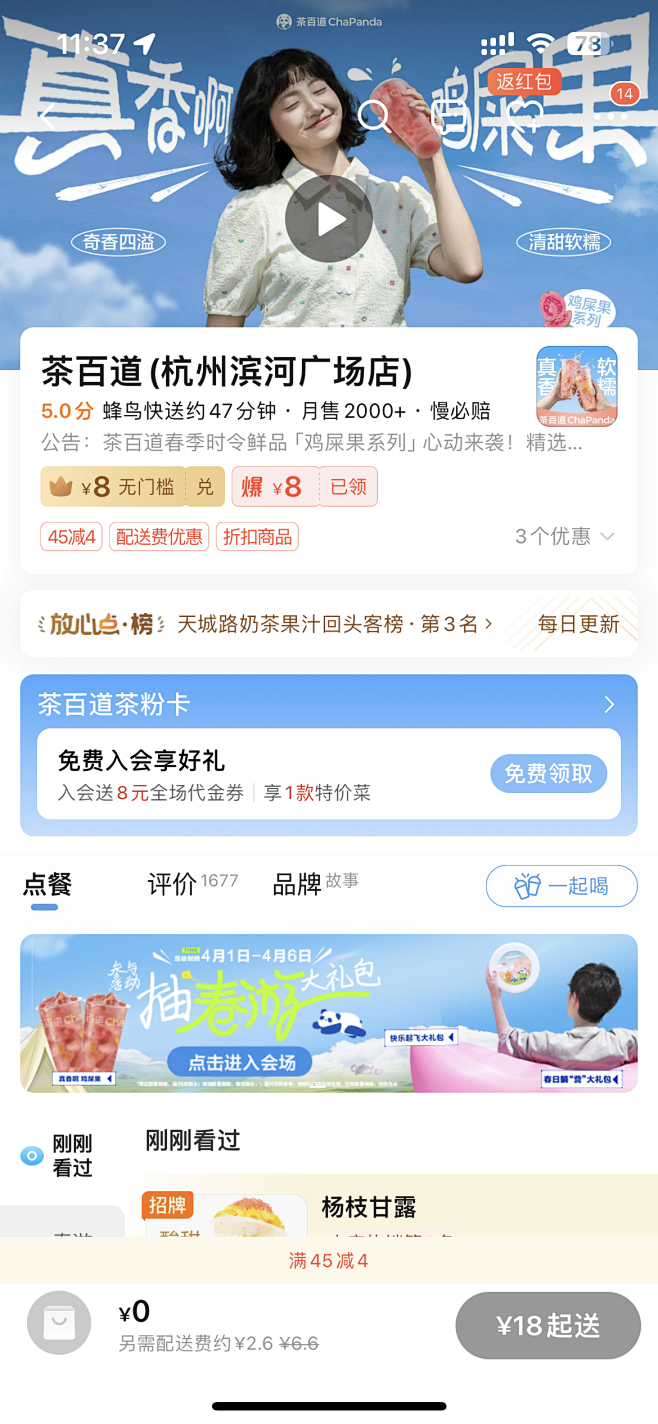Select the 刚刚看过 category in sidebar
The image size is (658, 1424).
(63, 1155)
